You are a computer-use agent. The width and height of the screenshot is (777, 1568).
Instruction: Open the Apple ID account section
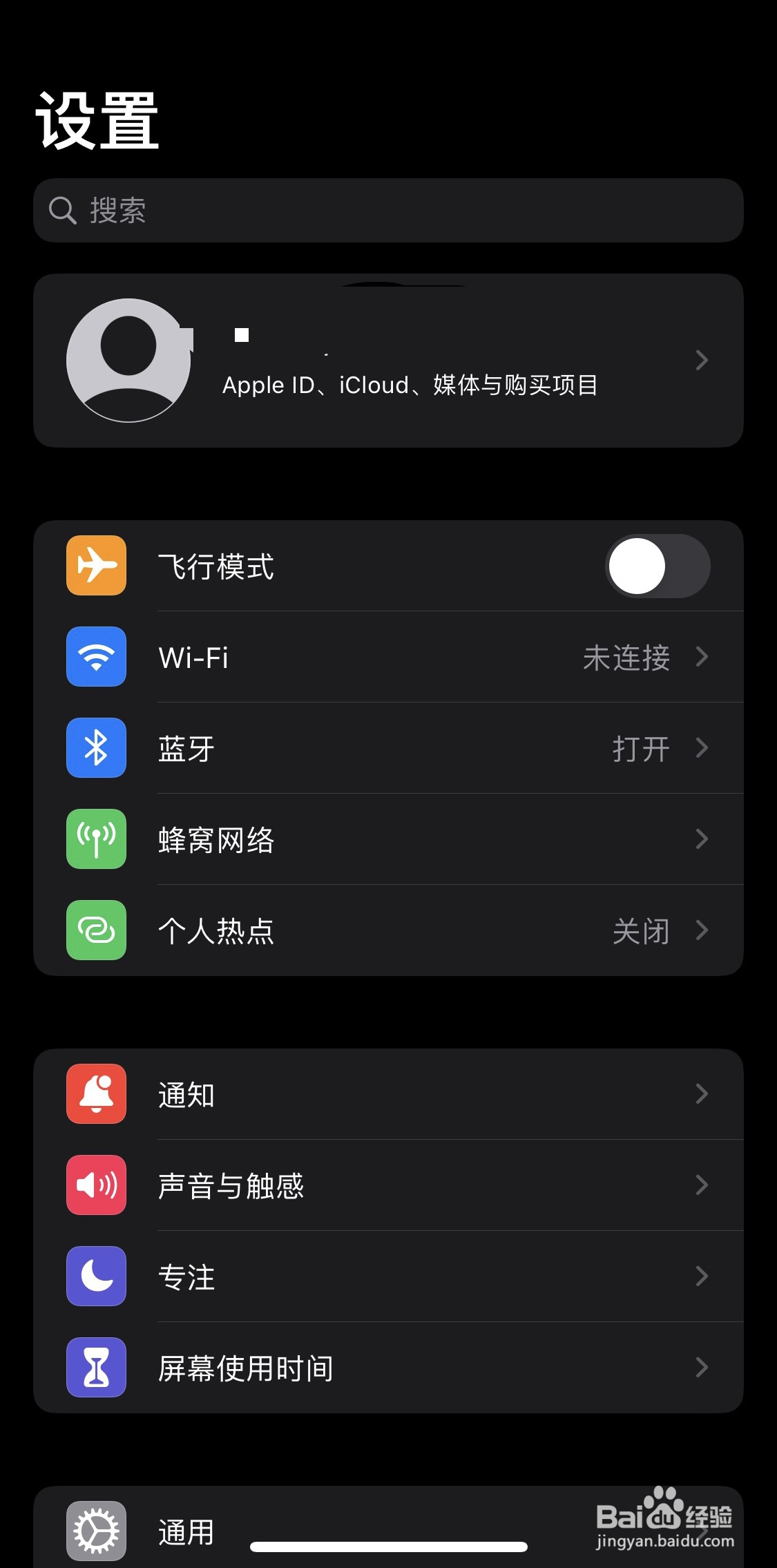(x=388, y=359)
